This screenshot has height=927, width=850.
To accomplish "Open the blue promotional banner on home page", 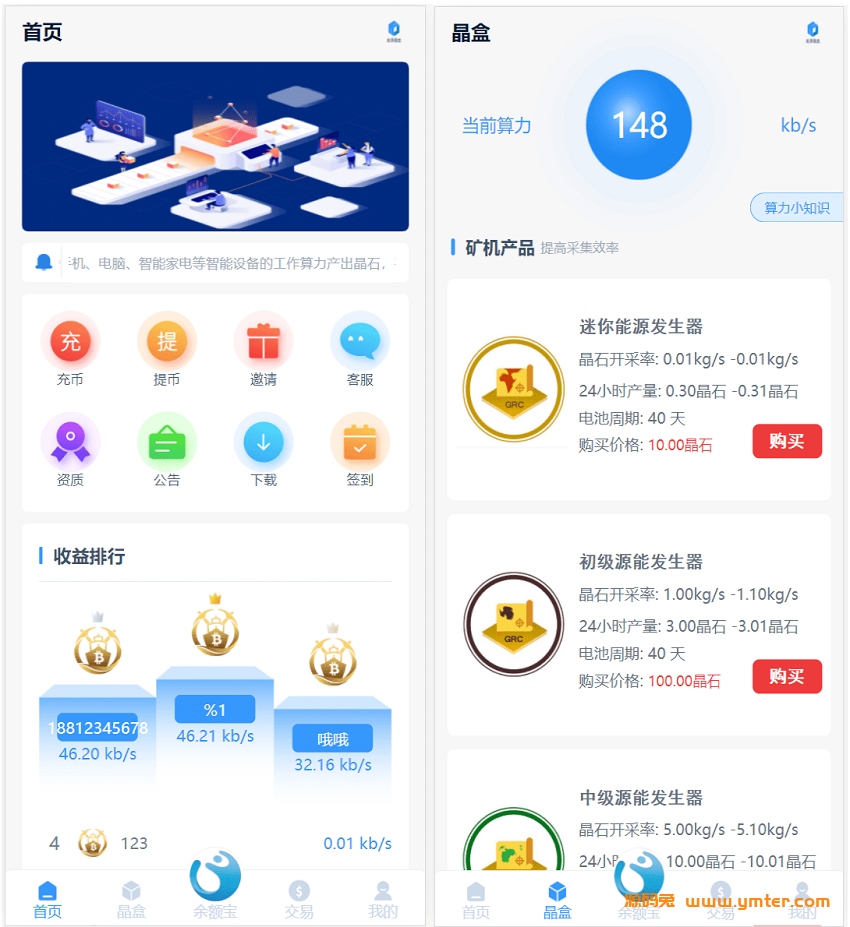I will click(215, 147).
